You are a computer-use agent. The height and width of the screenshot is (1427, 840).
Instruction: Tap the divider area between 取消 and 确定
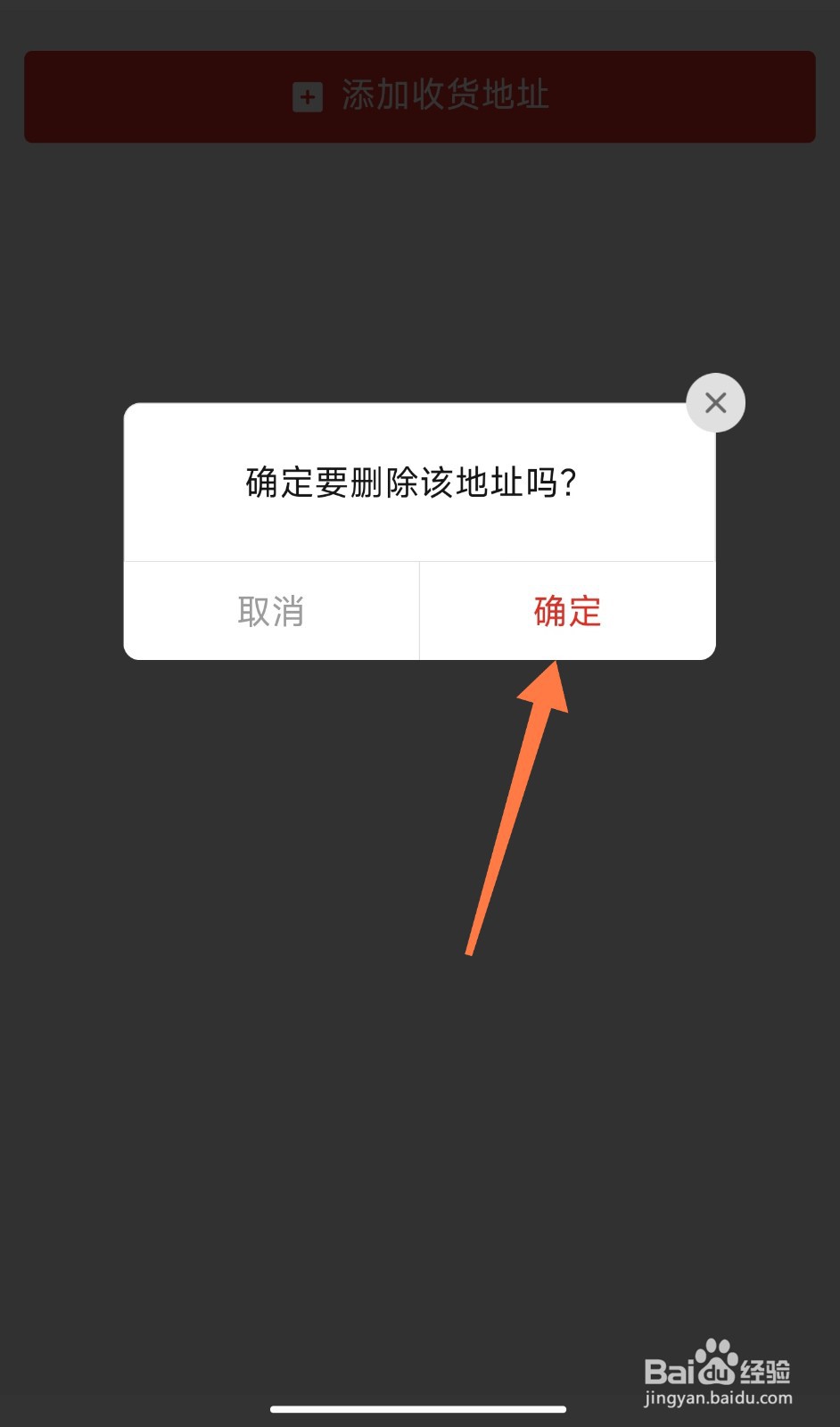click(419, 611)
